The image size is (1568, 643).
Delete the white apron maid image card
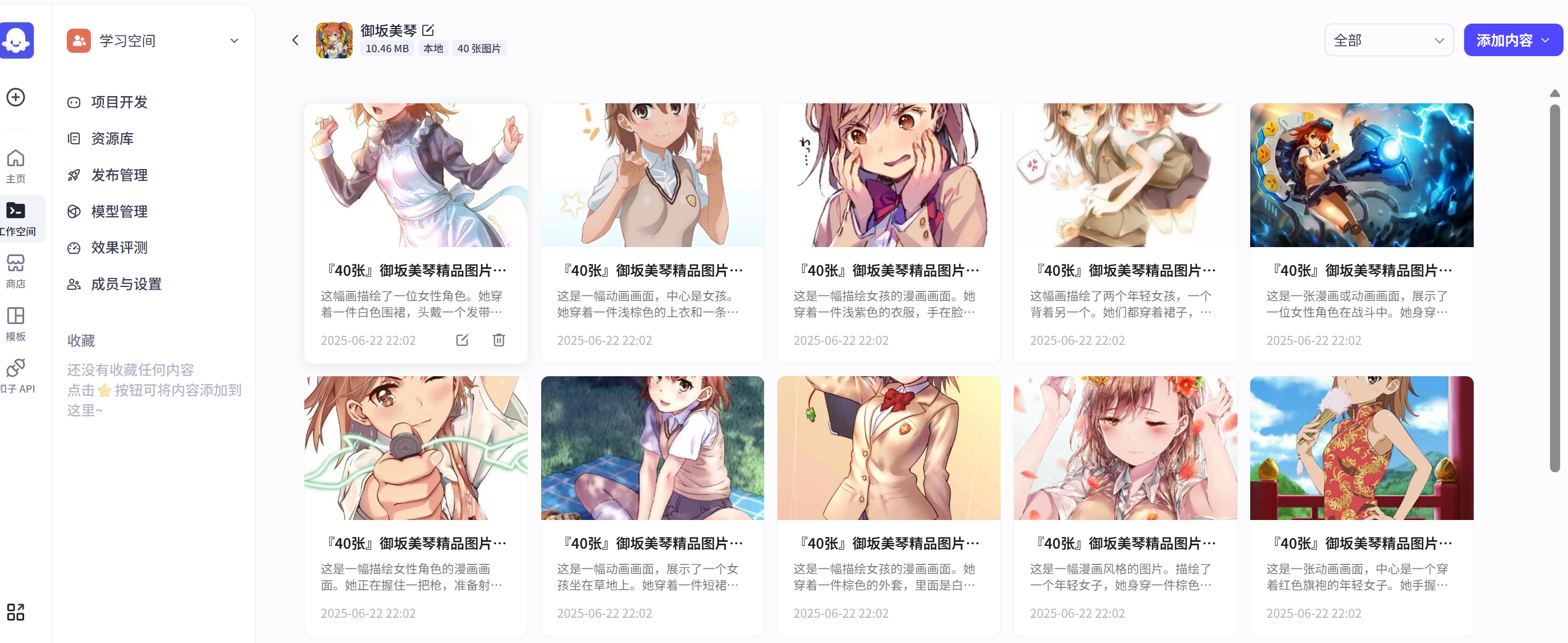click(499, 340)
